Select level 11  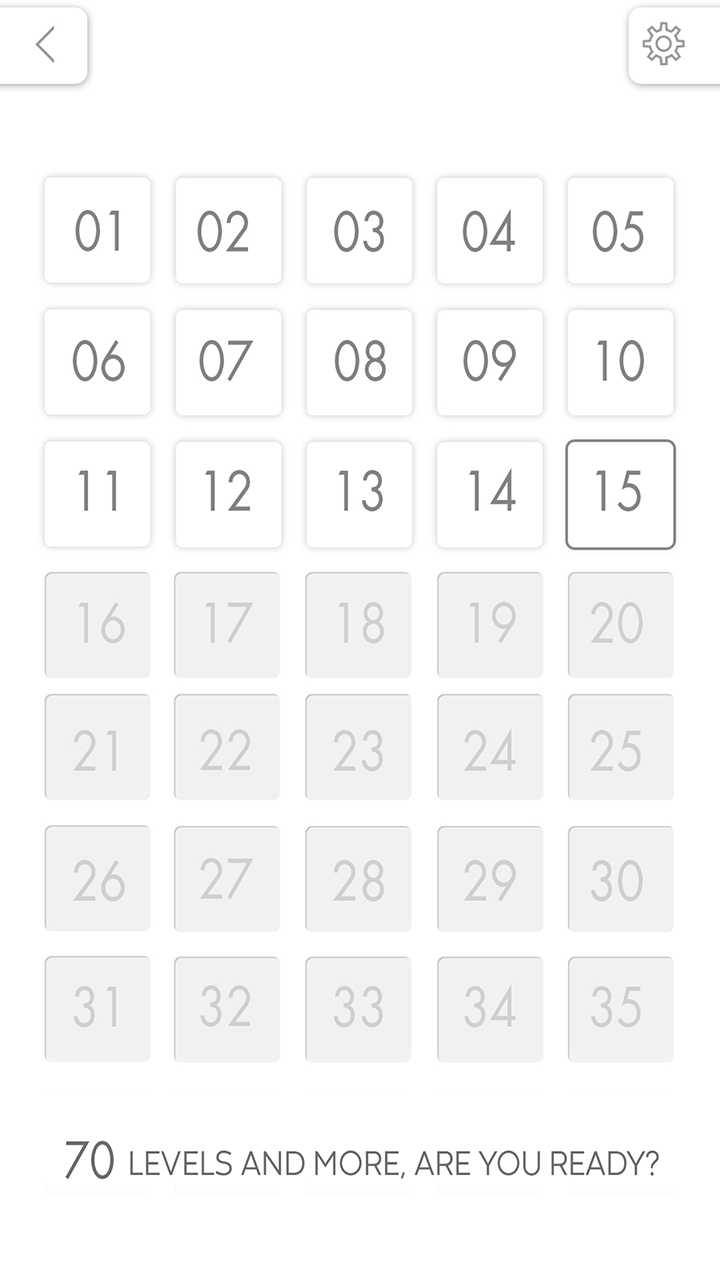point(97,494)
